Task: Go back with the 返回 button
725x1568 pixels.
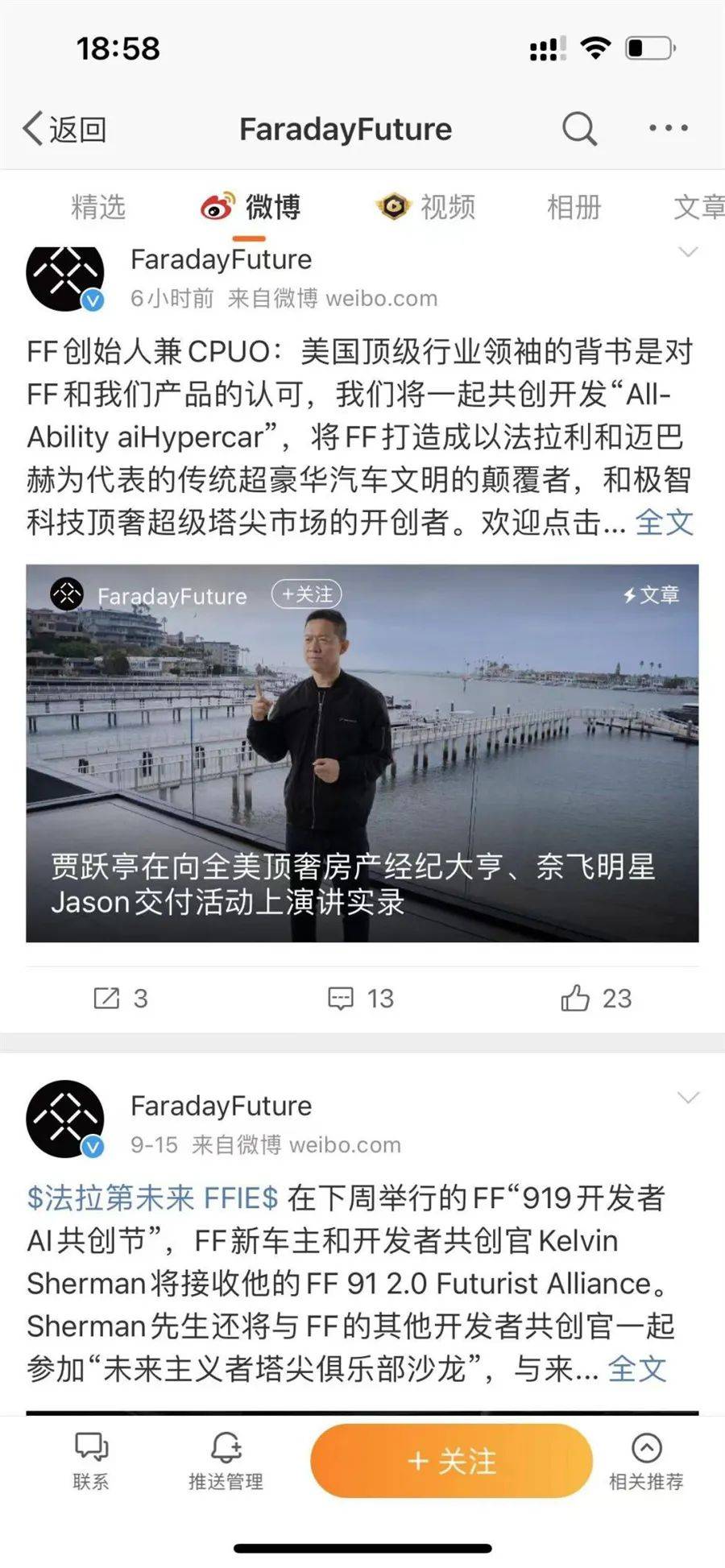Action: 64,129
